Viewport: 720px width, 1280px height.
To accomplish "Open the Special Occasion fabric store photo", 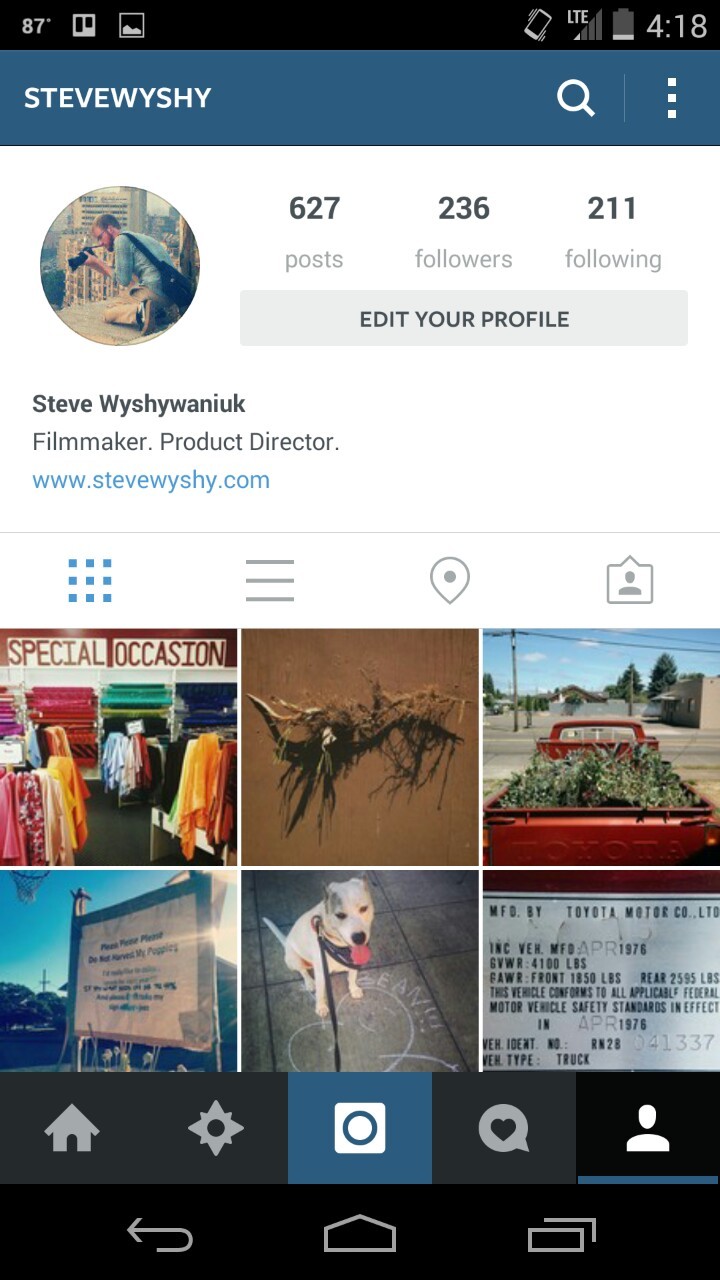I will [118, 747].
